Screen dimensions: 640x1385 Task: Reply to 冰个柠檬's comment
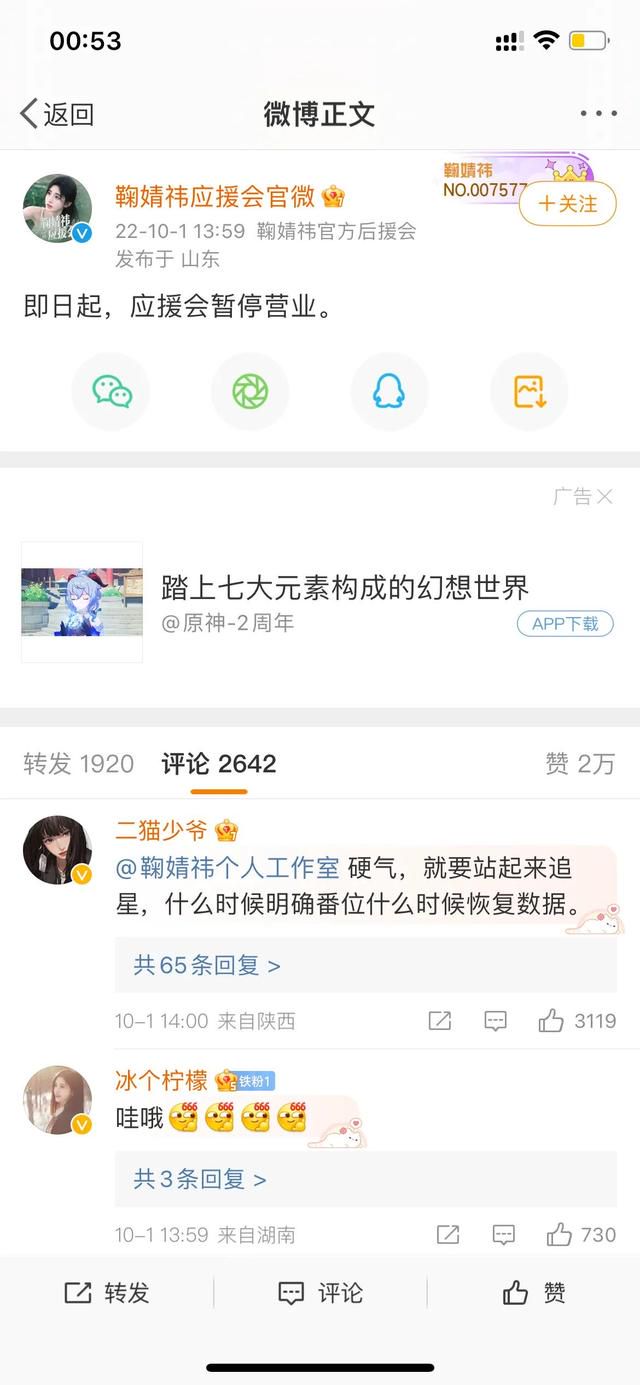(x=503, y=1235)
